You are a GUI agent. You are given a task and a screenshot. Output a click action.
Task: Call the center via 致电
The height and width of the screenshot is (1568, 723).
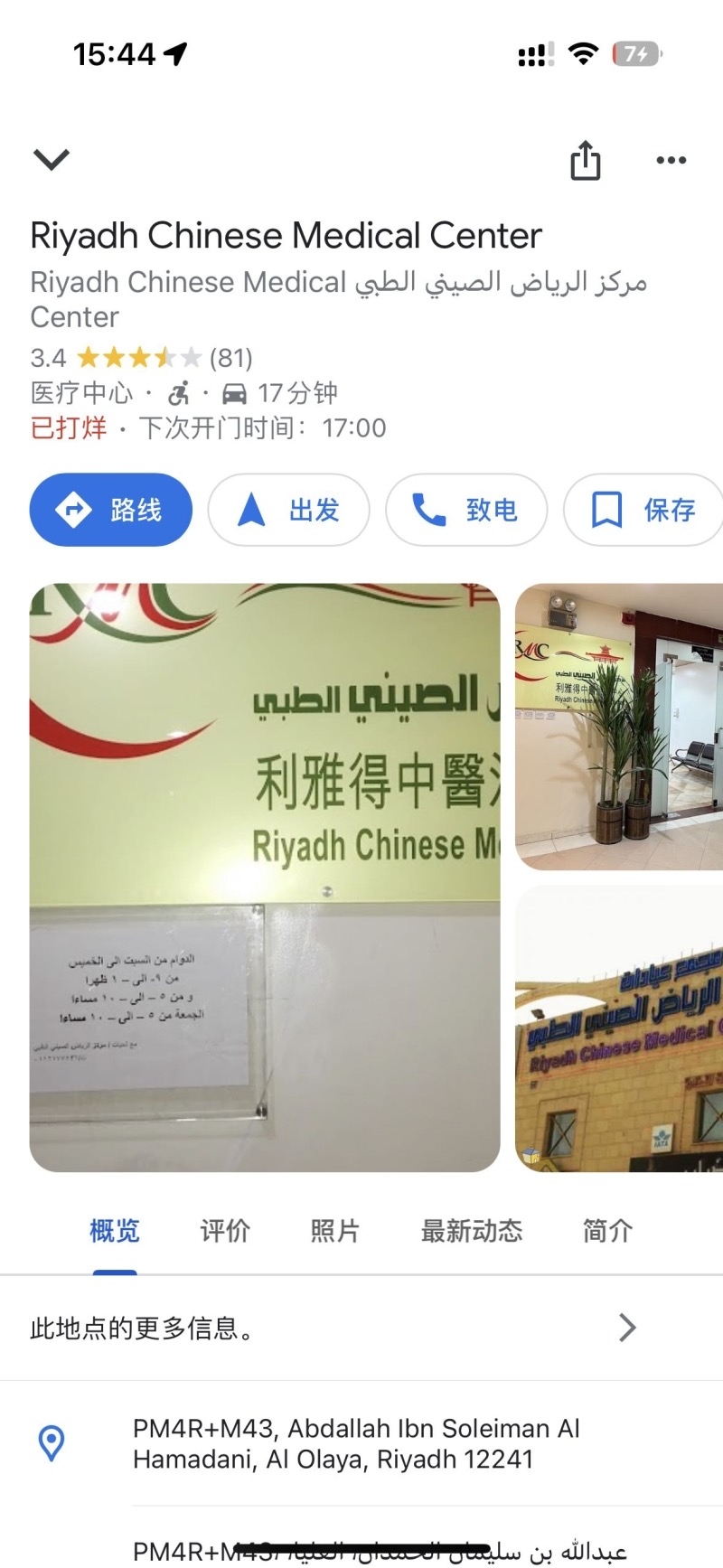pyautogui.click(x=465, y=510)
